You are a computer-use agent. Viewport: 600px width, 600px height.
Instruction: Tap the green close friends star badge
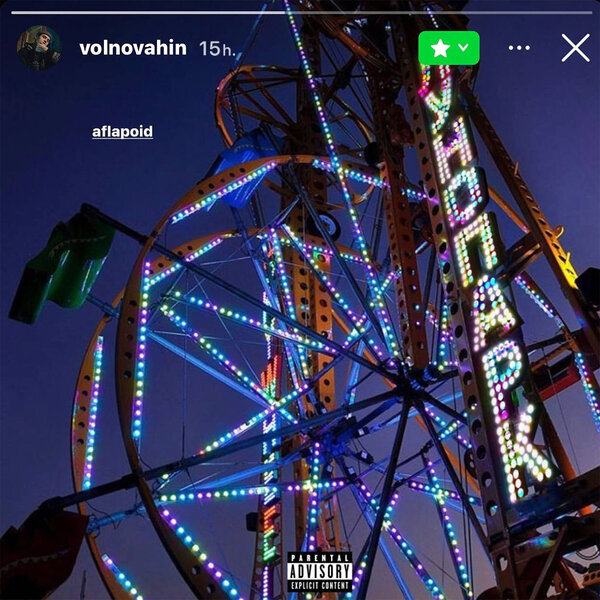pyautogui.click(x=448, y=48)
